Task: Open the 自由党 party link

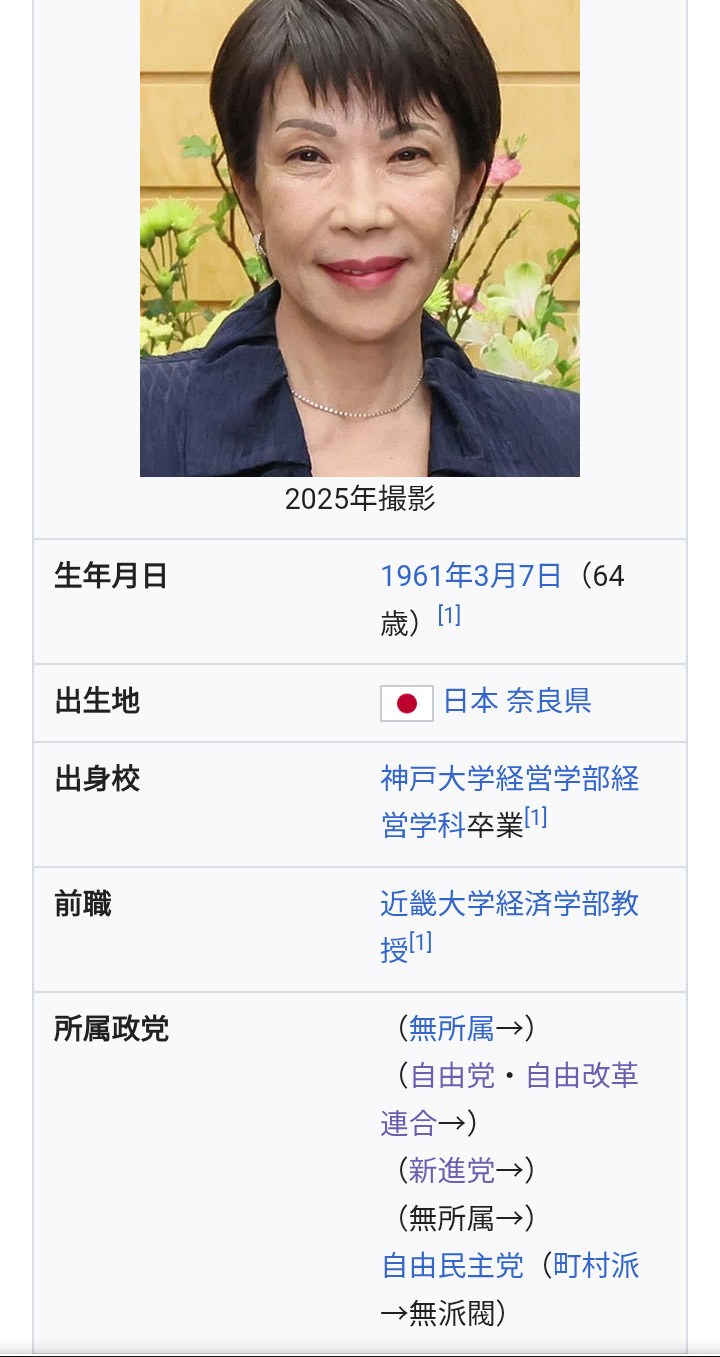Action: 452,1076
